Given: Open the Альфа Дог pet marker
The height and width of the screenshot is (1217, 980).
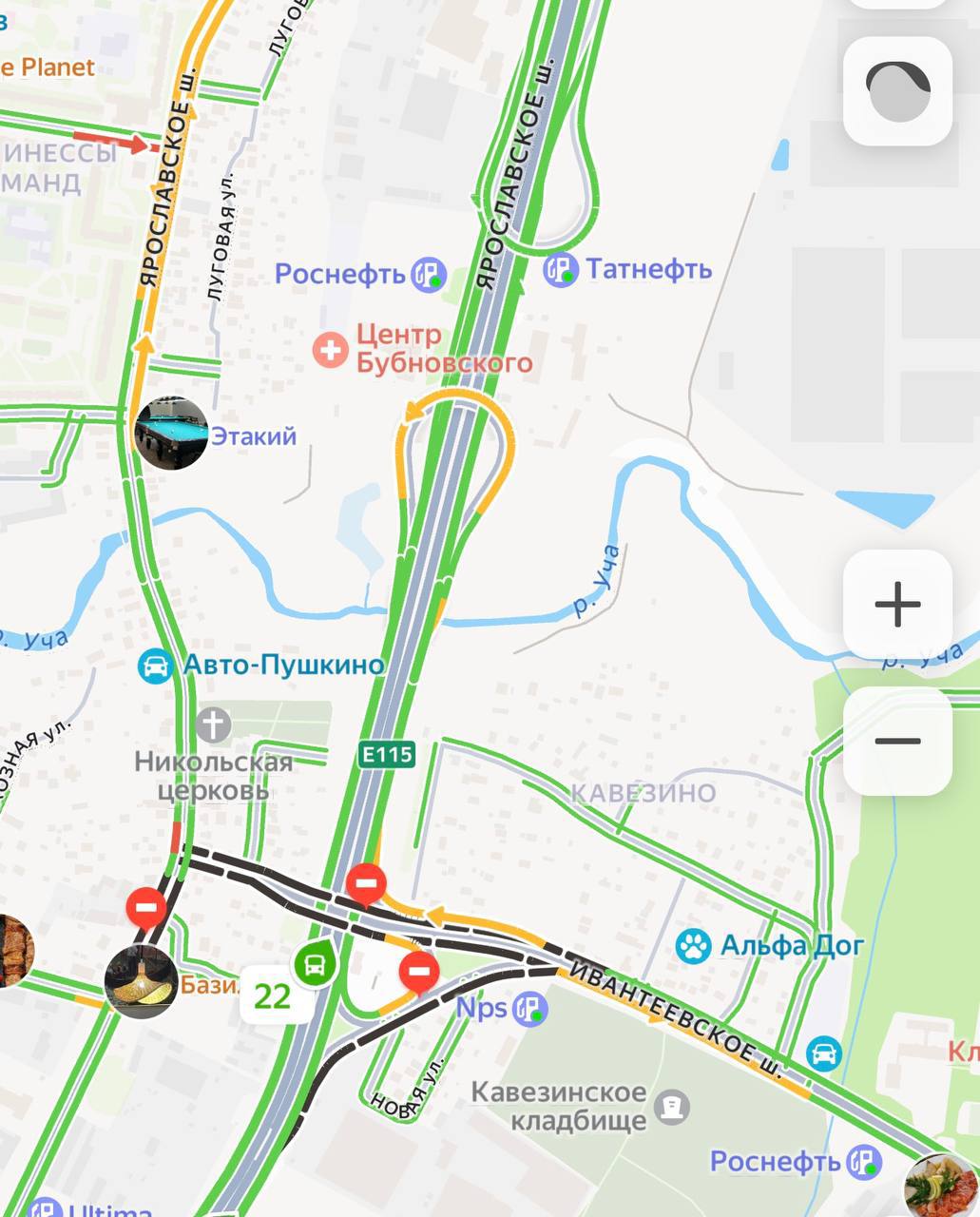Looking at the screenshot, I should (694, 945).
